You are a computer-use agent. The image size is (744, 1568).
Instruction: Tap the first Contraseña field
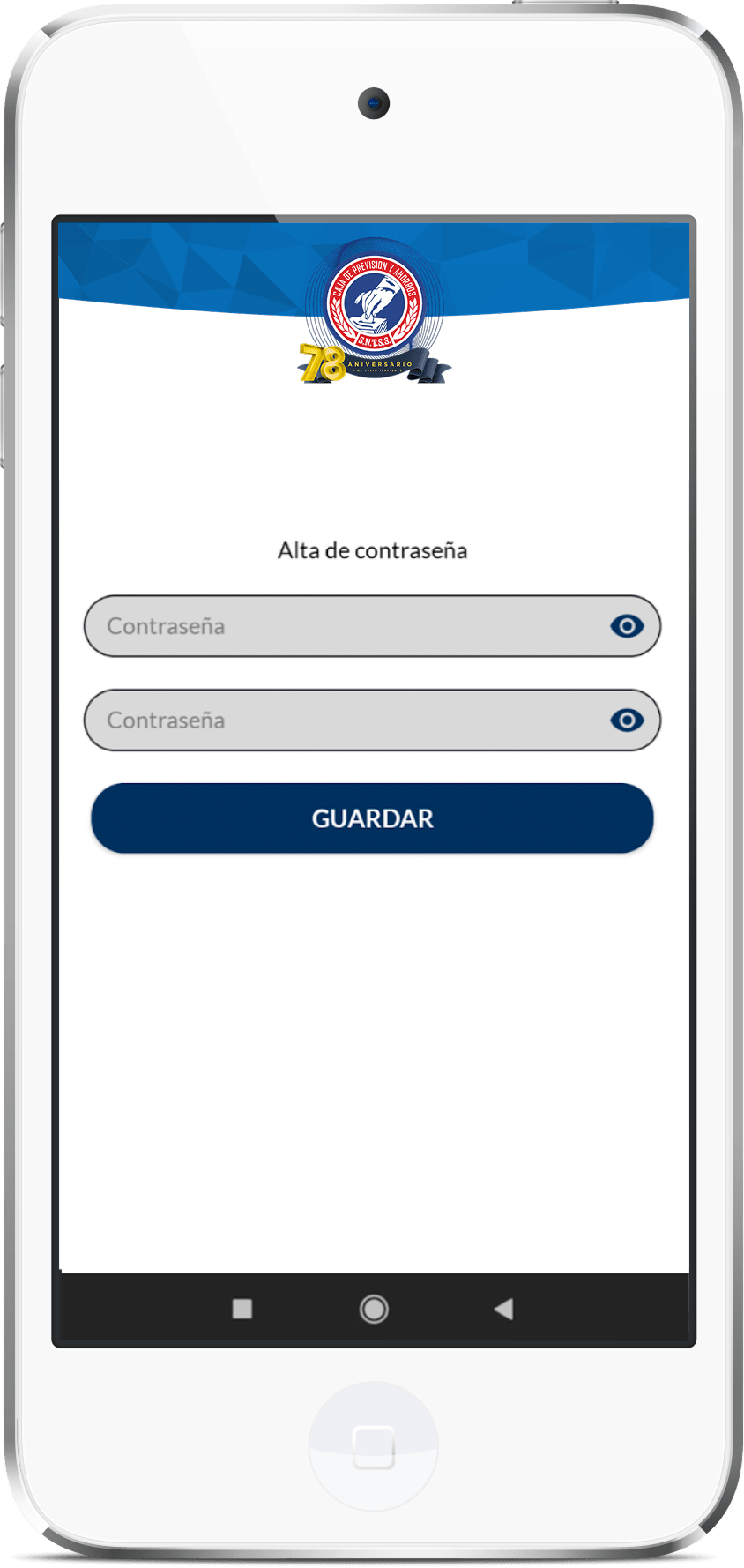coord(344,626)
